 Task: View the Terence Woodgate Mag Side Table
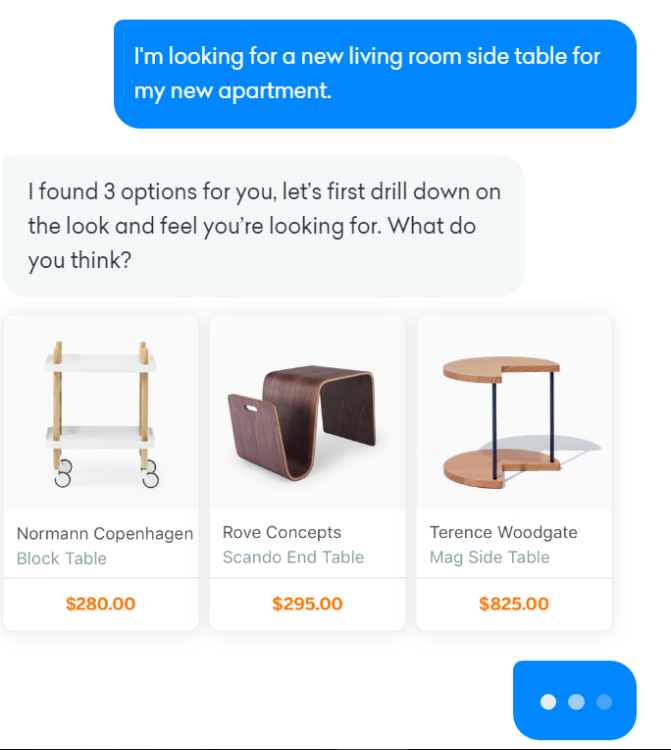point(514,472)
